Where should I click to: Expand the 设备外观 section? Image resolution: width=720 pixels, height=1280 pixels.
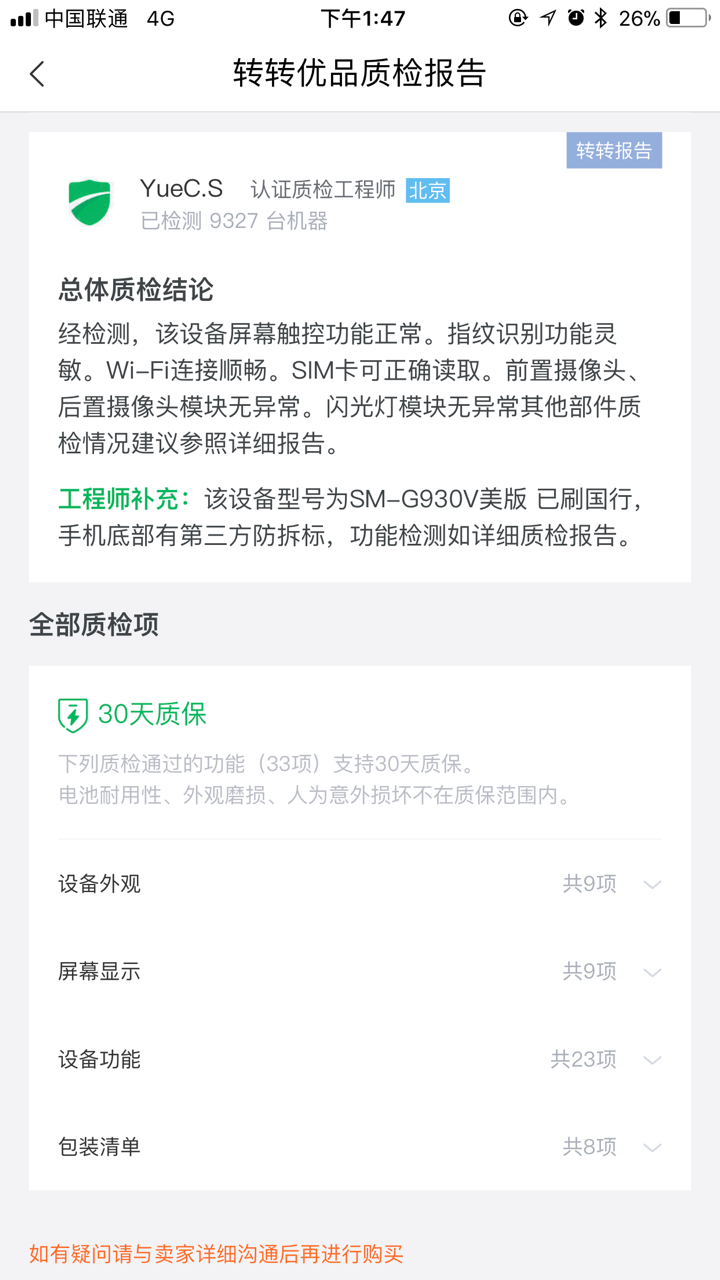[x=360, y=884]
